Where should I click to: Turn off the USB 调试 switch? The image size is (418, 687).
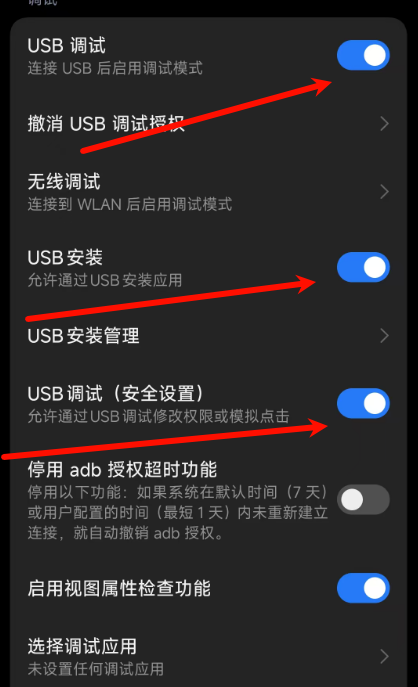(363, 56)
